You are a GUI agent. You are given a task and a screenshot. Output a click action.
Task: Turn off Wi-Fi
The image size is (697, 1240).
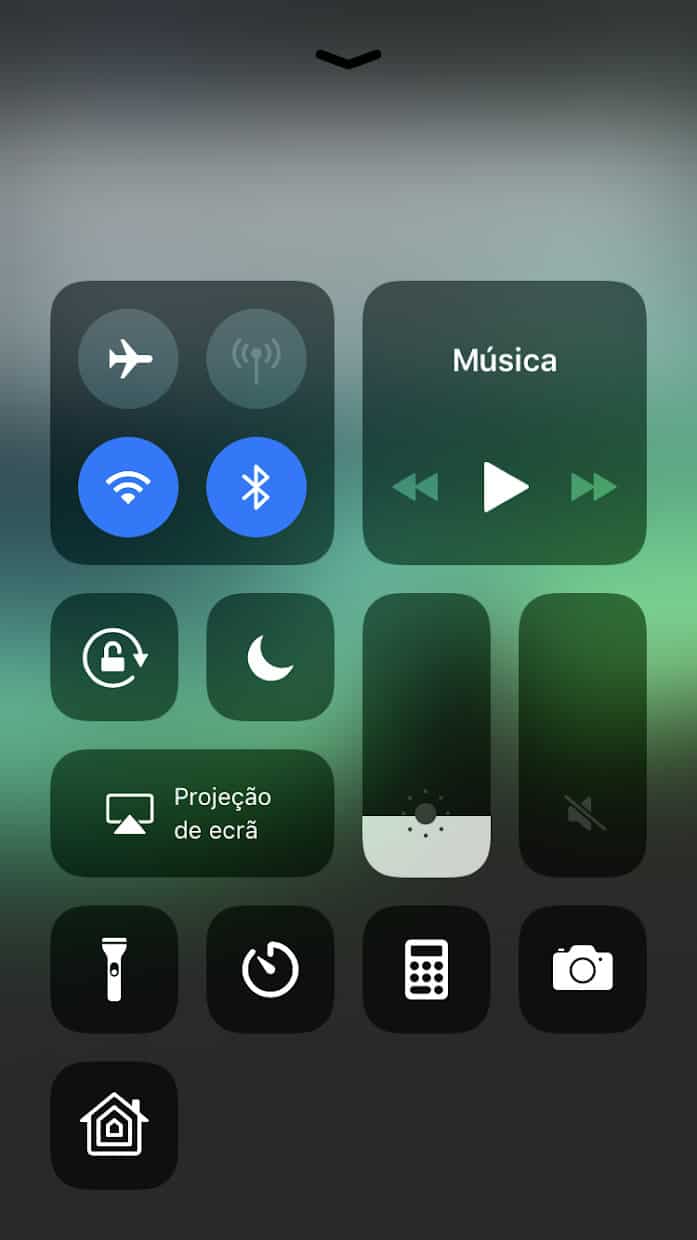[x=128, y=487]
